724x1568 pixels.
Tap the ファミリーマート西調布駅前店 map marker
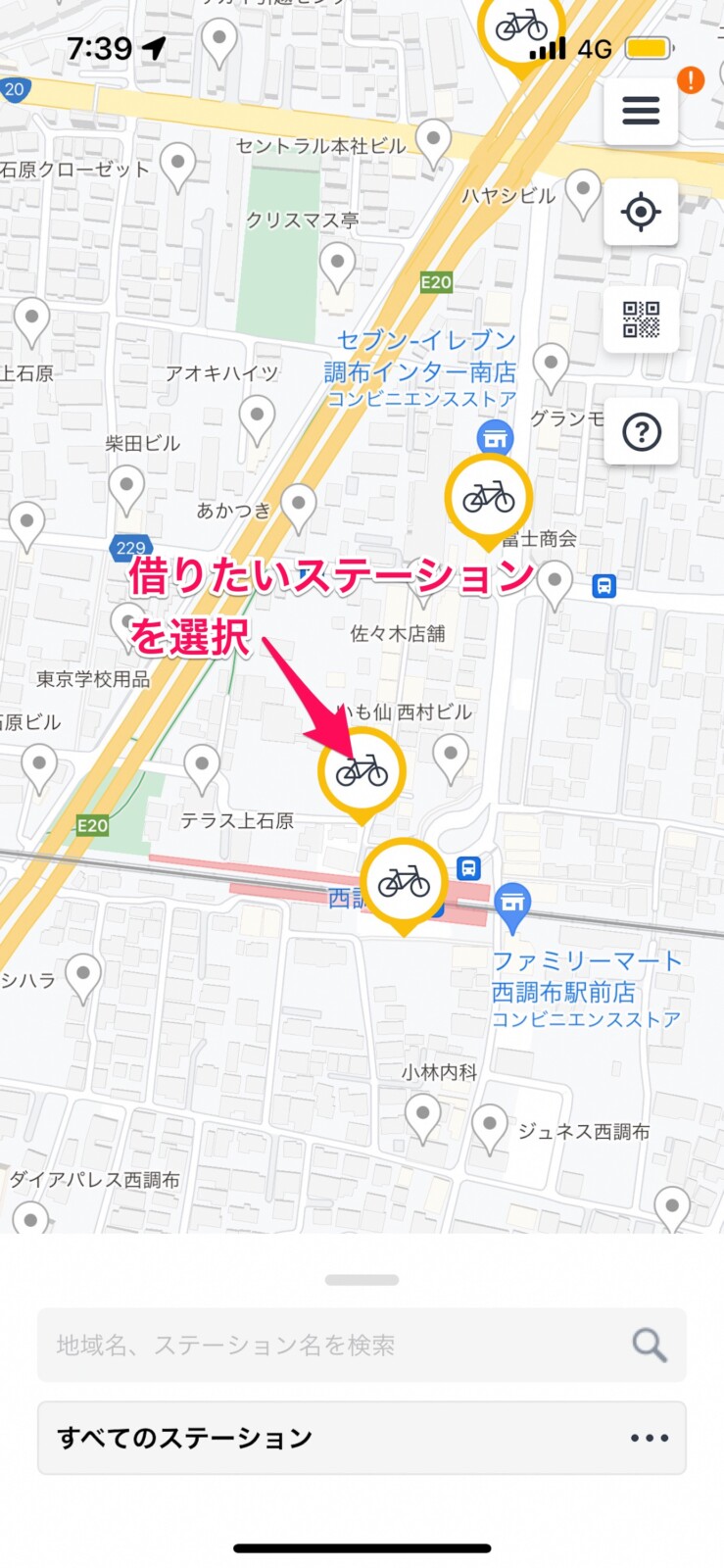click(511, 900)
